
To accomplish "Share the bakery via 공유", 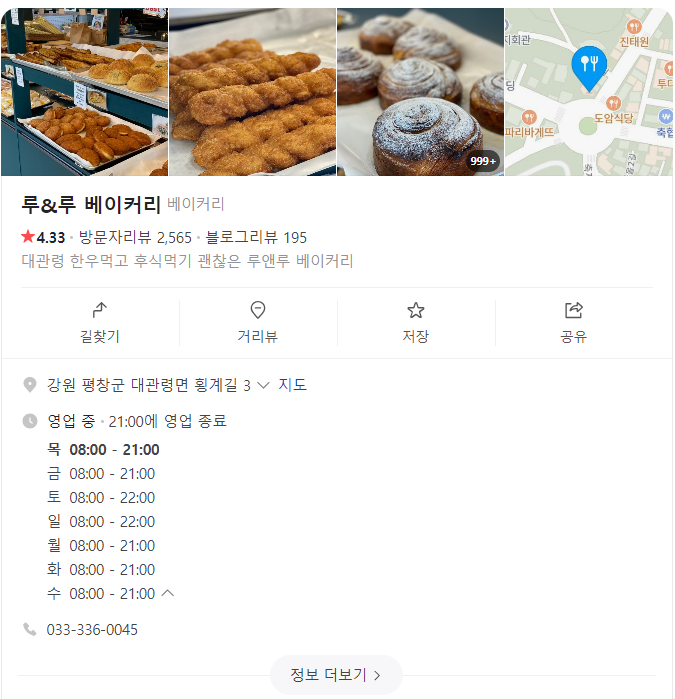I will tap(573, 322).
